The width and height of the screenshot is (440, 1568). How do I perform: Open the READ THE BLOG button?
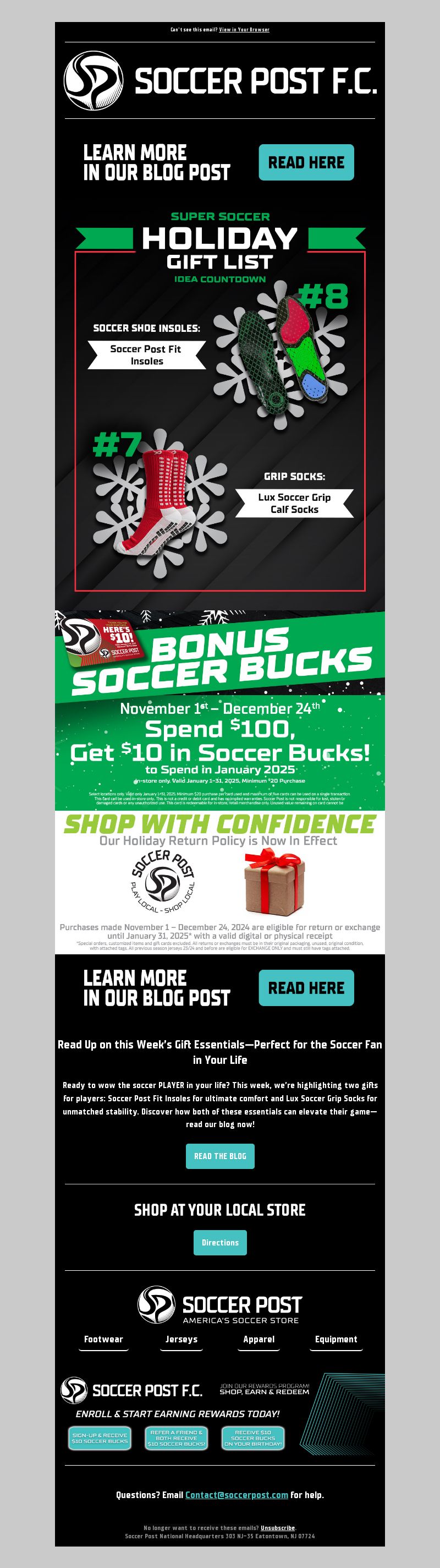(219, 1156)
